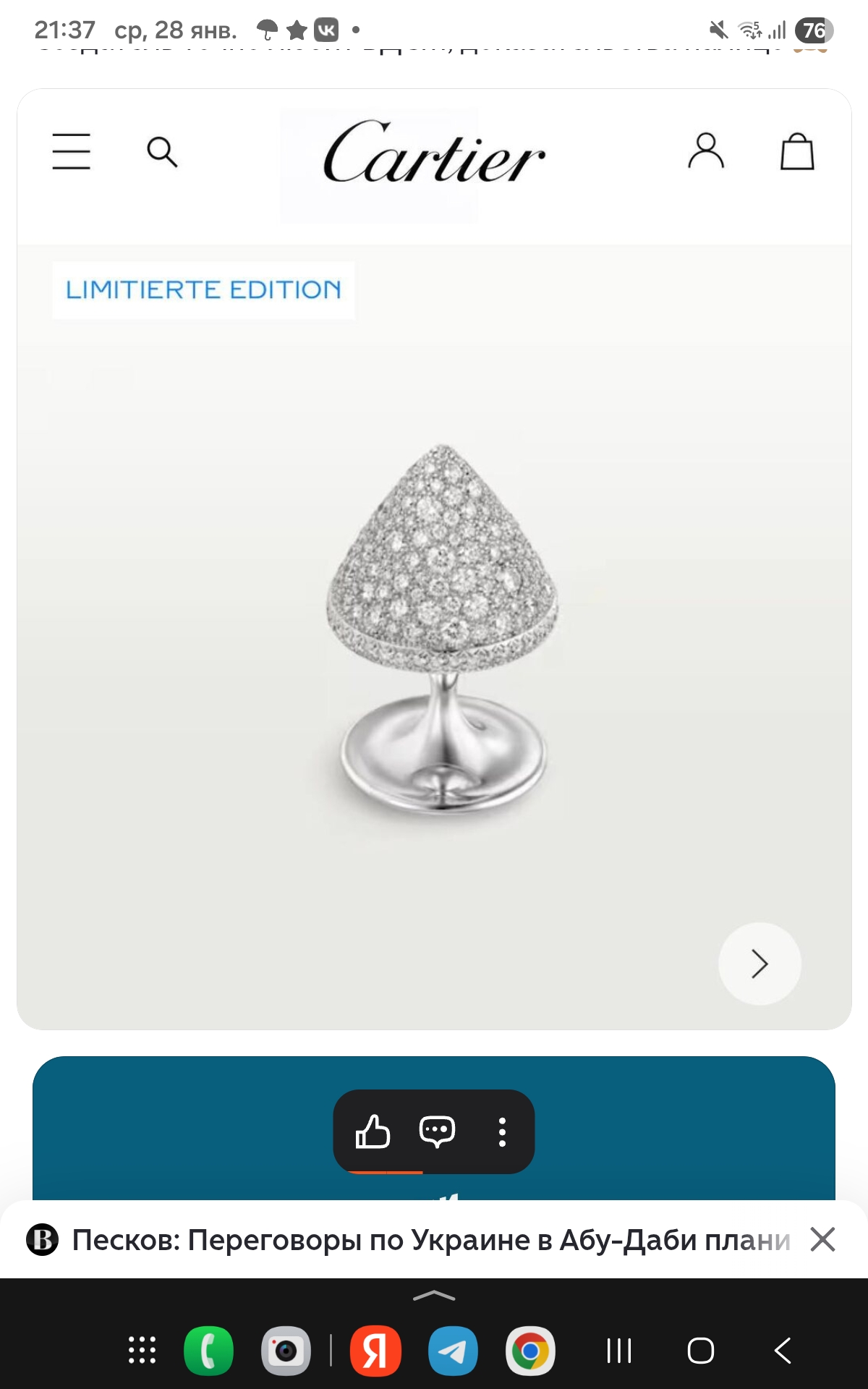Like this post with the thumbs-up

click(x=373, y=1131)
